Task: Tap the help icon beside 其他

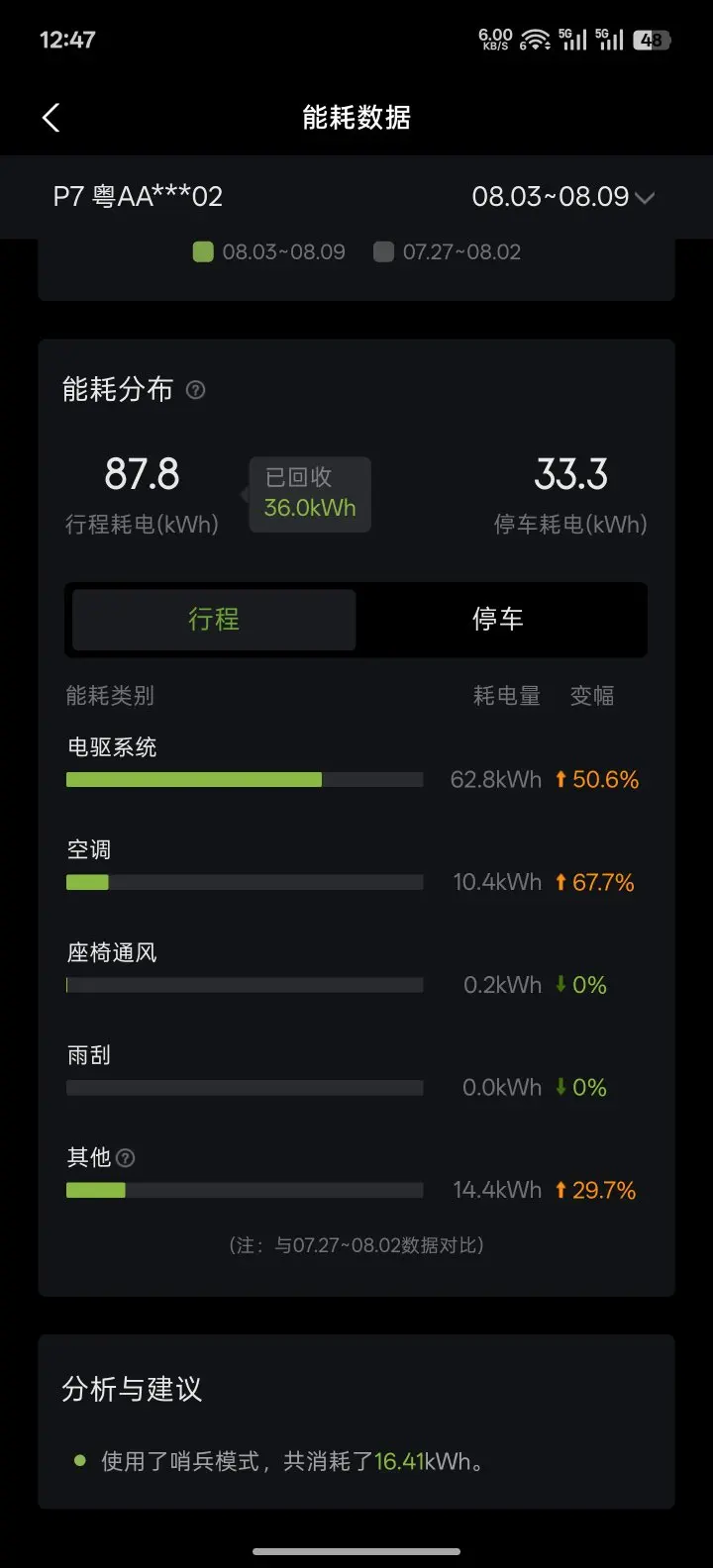Action: point(126,1157)
